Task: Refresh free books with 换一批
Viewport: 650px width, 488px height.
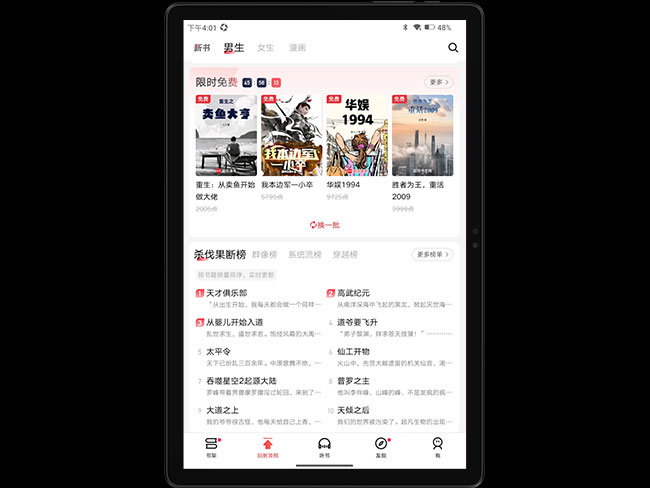Action: (x=324, y=225)
